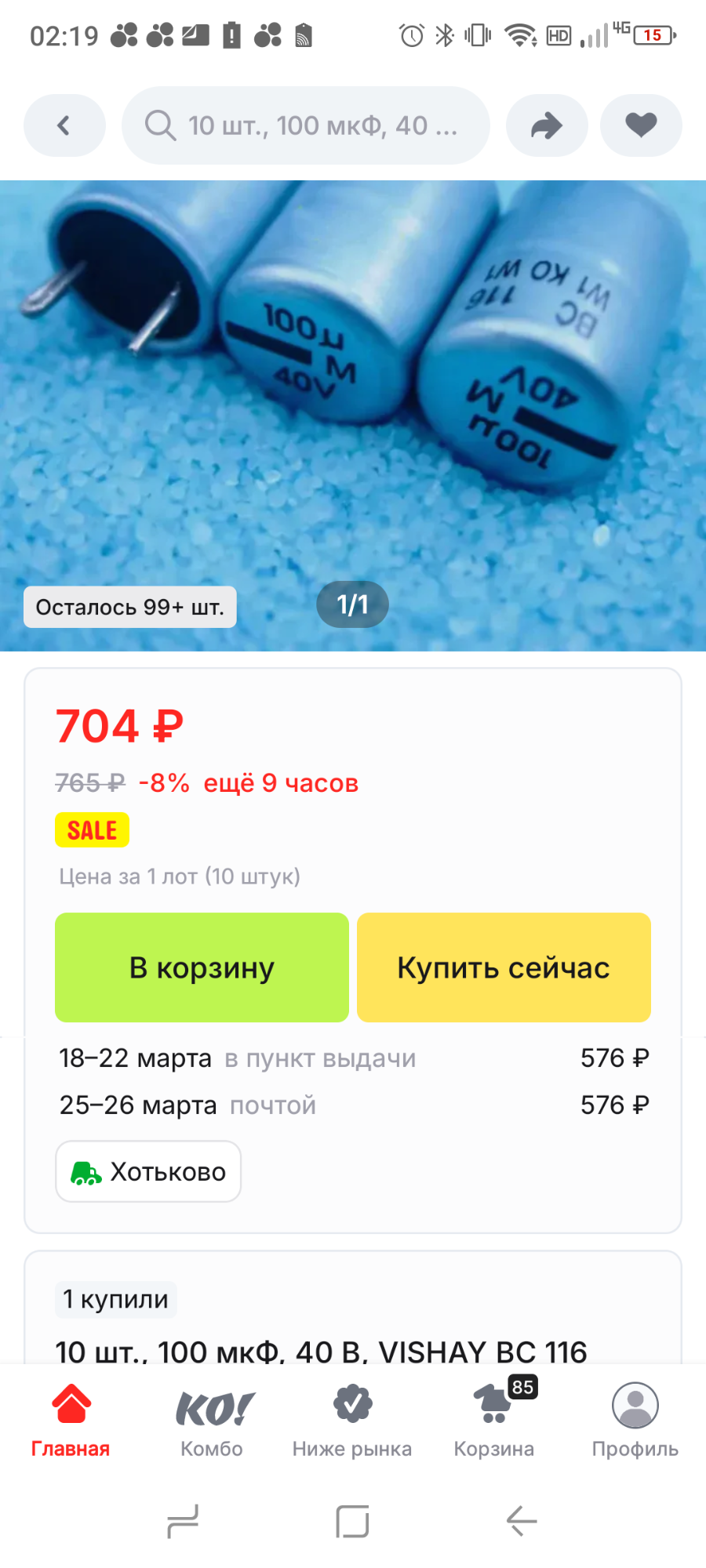Open the Профиль tab

pos(635,1421)
